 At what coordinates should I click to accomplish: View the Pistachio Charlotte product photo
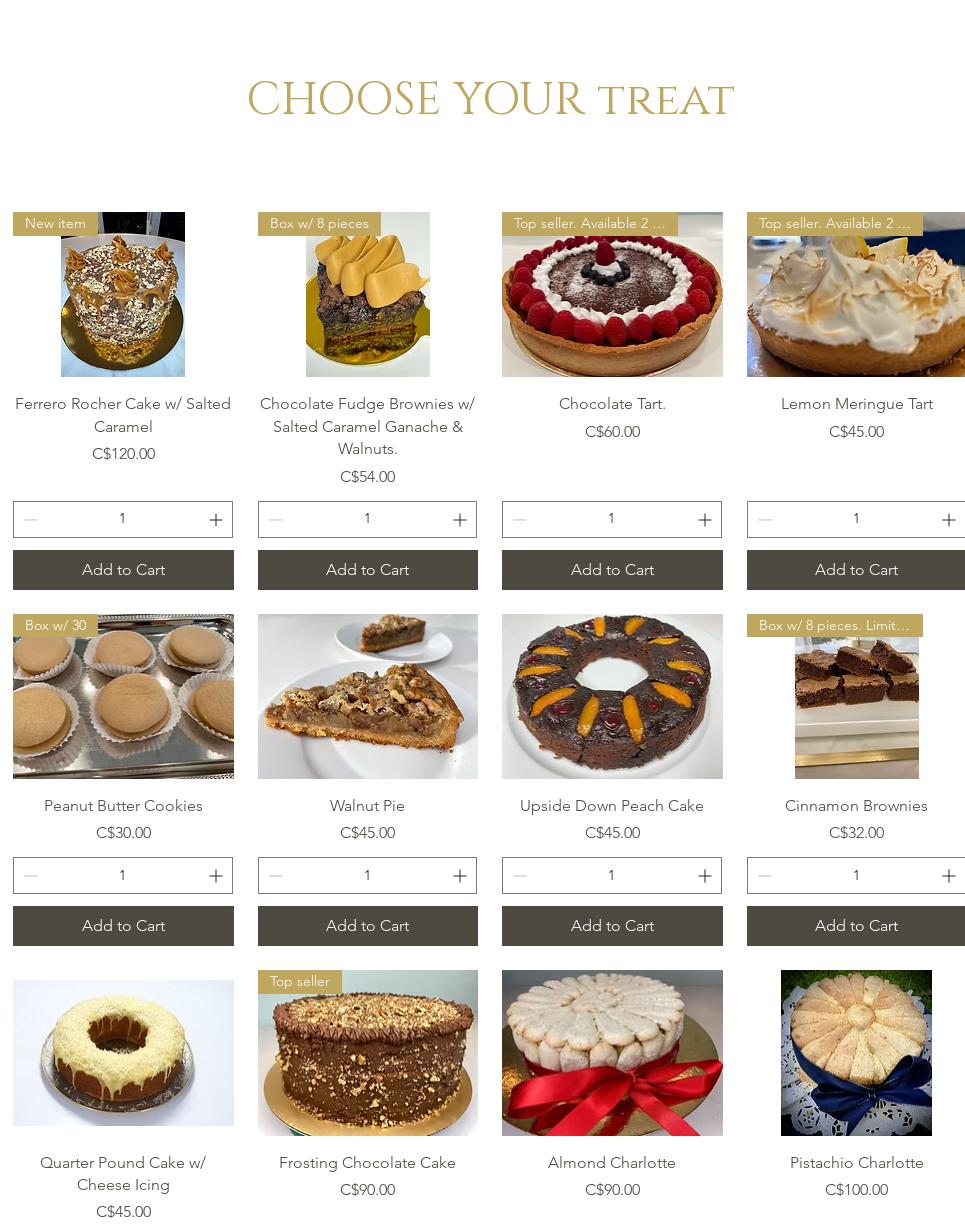tap(856, 1052)
